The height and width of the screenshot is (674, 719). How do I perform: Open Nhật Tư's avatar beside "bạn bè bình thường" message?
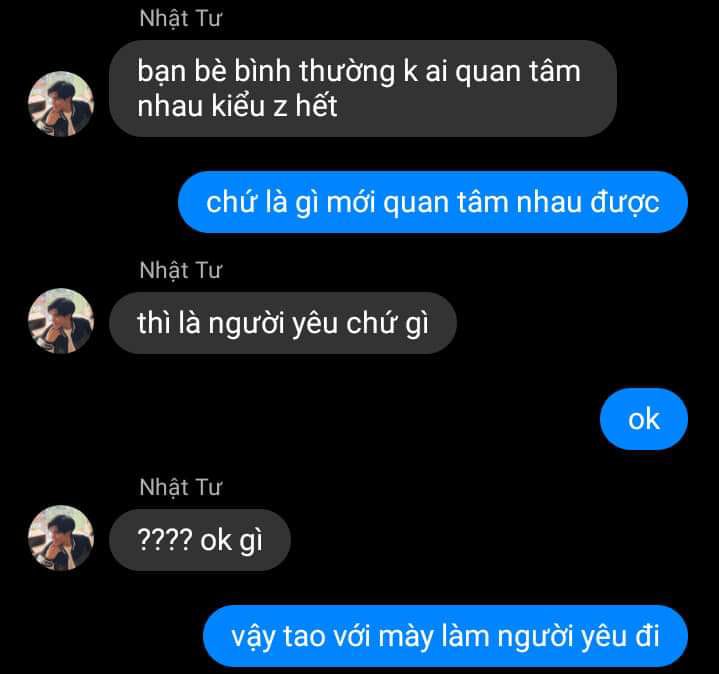[x=60, y=104]
